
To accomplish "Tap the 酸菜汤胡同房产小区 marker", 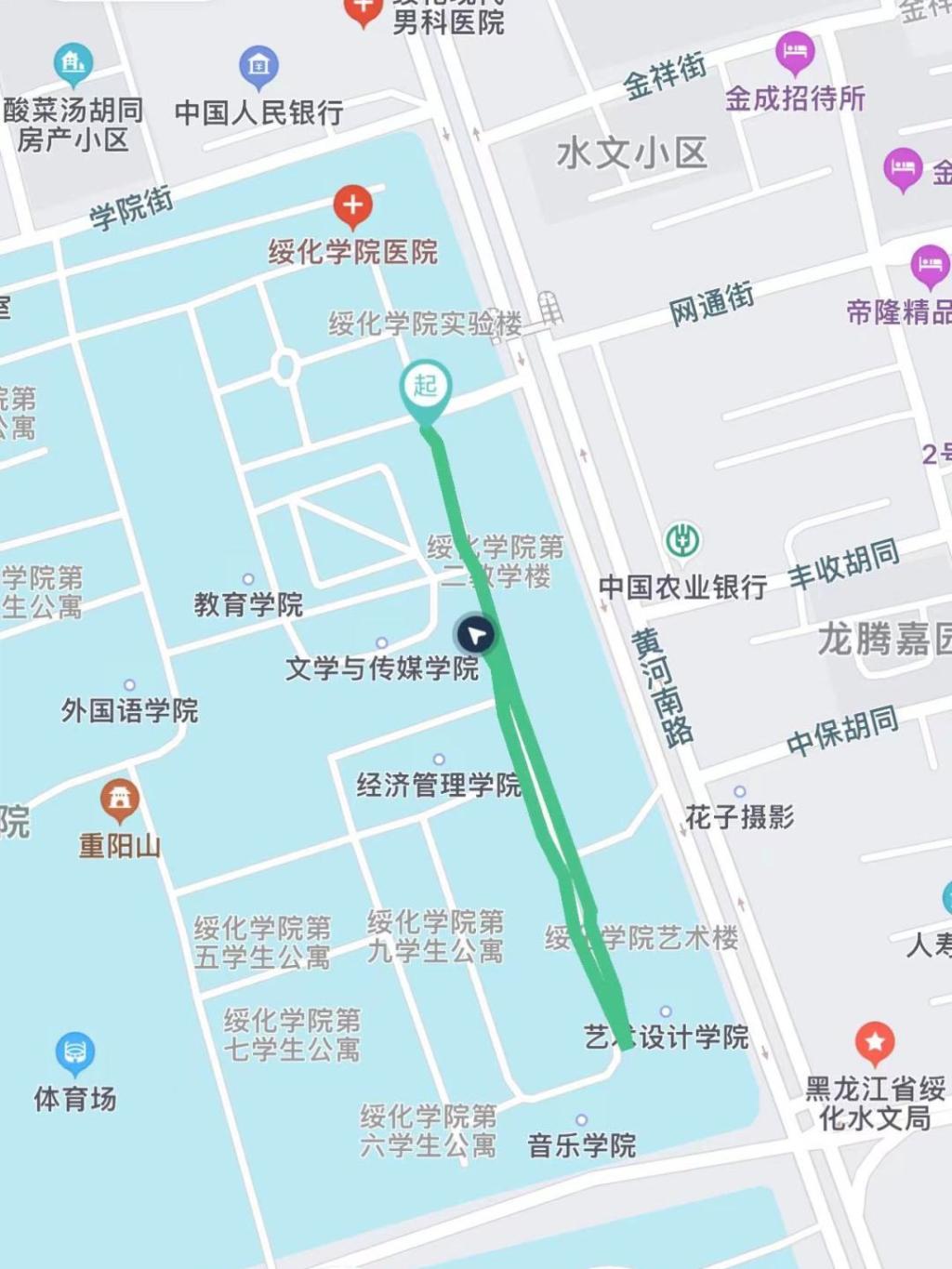I will coord(73,62).
